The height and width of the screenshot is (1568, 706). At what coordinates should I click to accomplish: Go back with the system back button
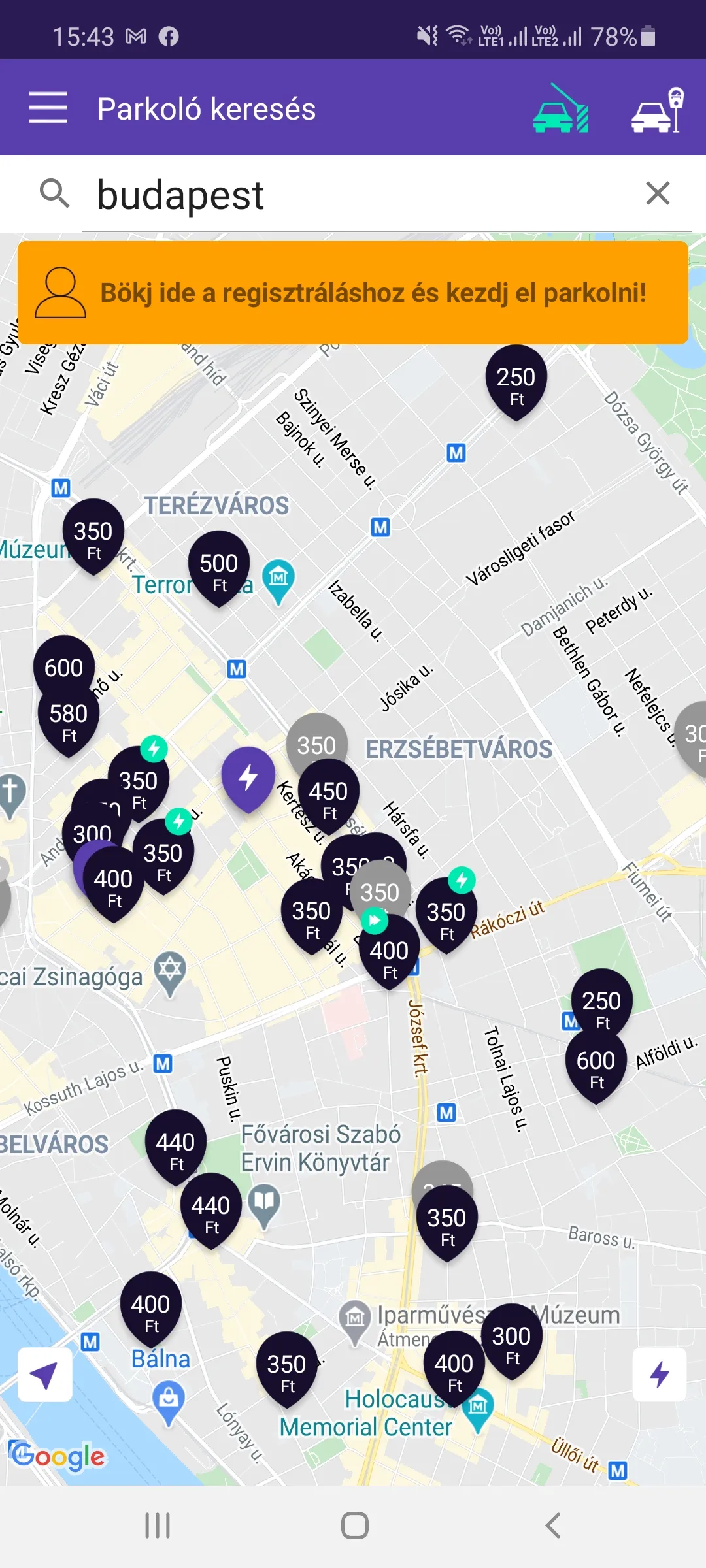point(553,1526)
